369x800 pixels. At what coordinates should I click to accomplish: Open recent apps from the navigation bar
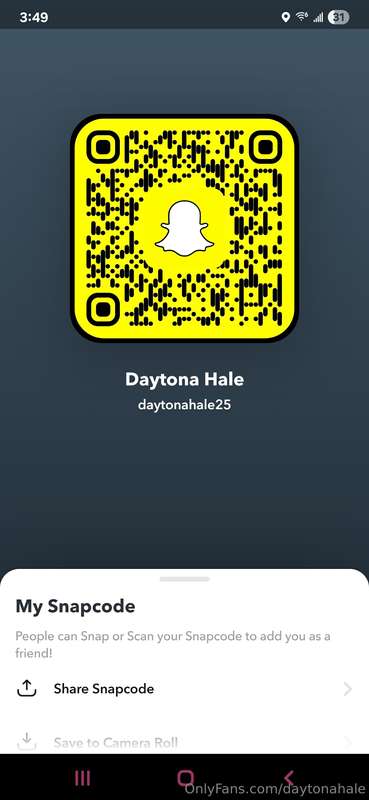(82, 778)
